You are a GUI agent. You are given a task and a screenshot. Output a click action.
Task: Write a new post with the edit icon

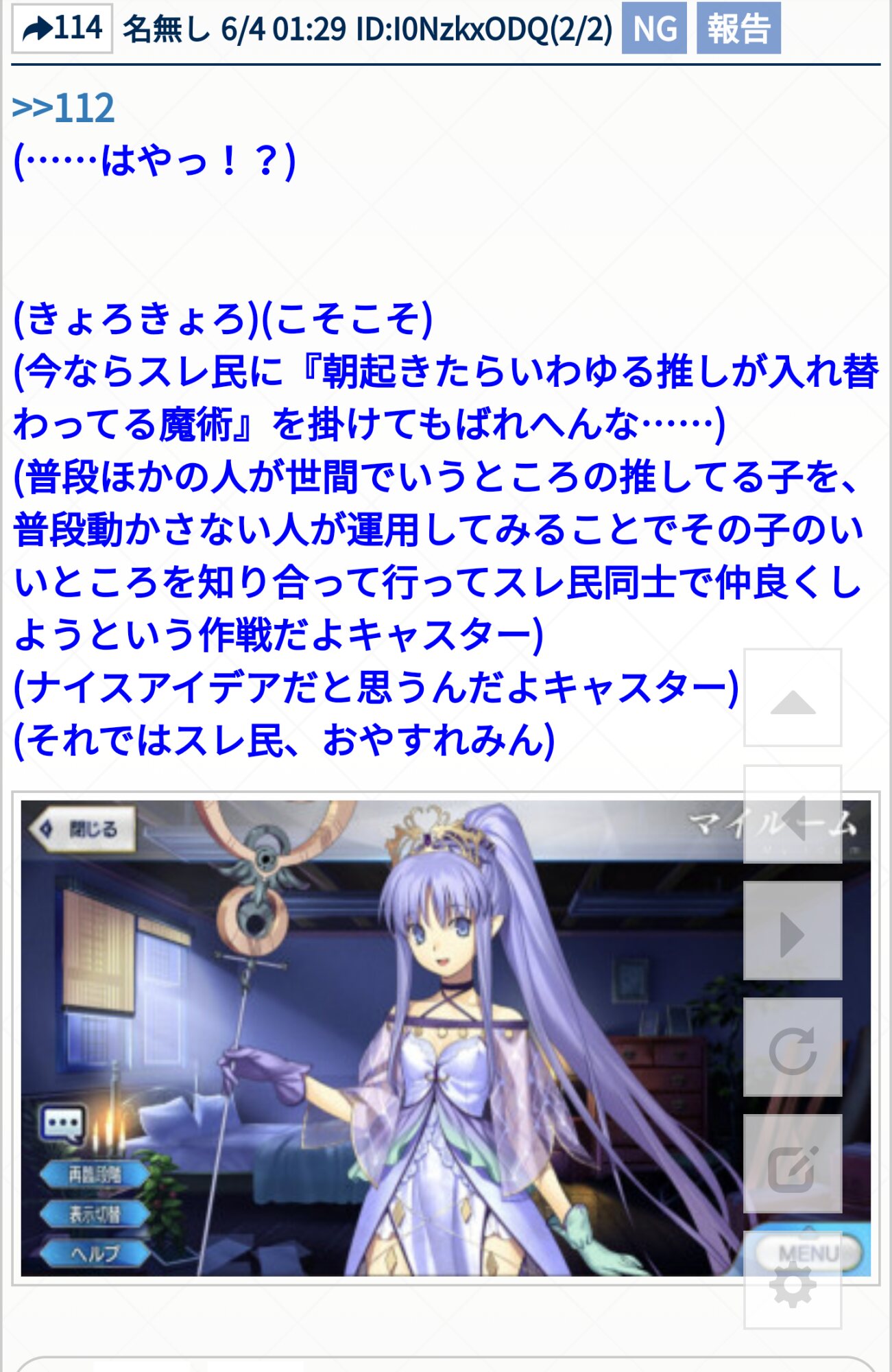(x=793, y=1165)
